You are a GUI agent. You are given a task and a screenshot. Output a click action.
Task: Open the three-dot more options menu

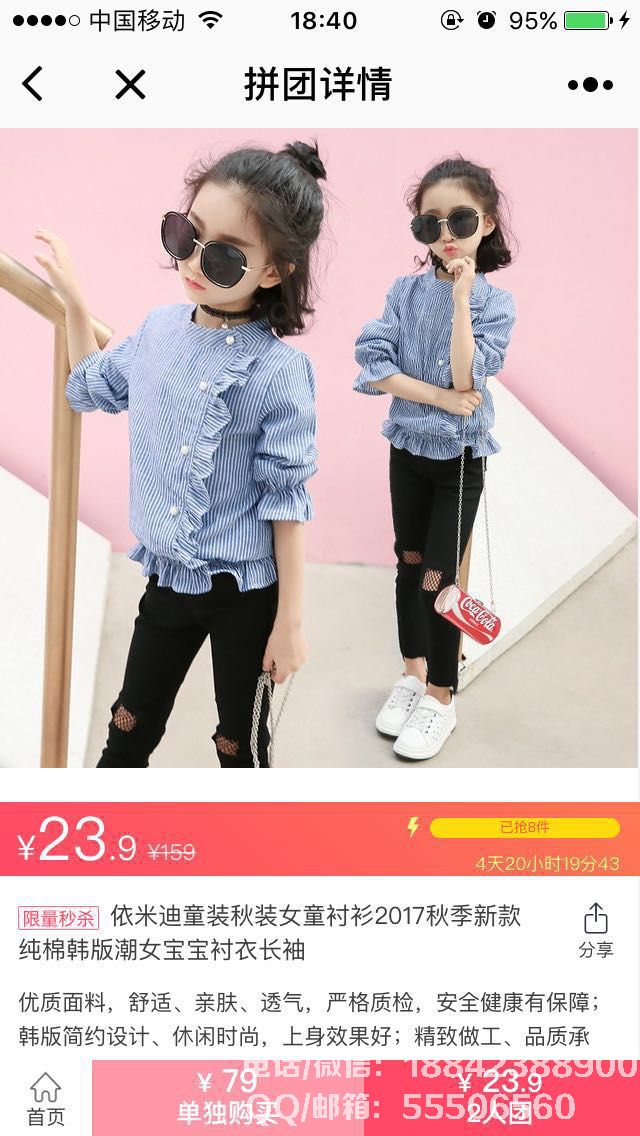tap(590, 85)
